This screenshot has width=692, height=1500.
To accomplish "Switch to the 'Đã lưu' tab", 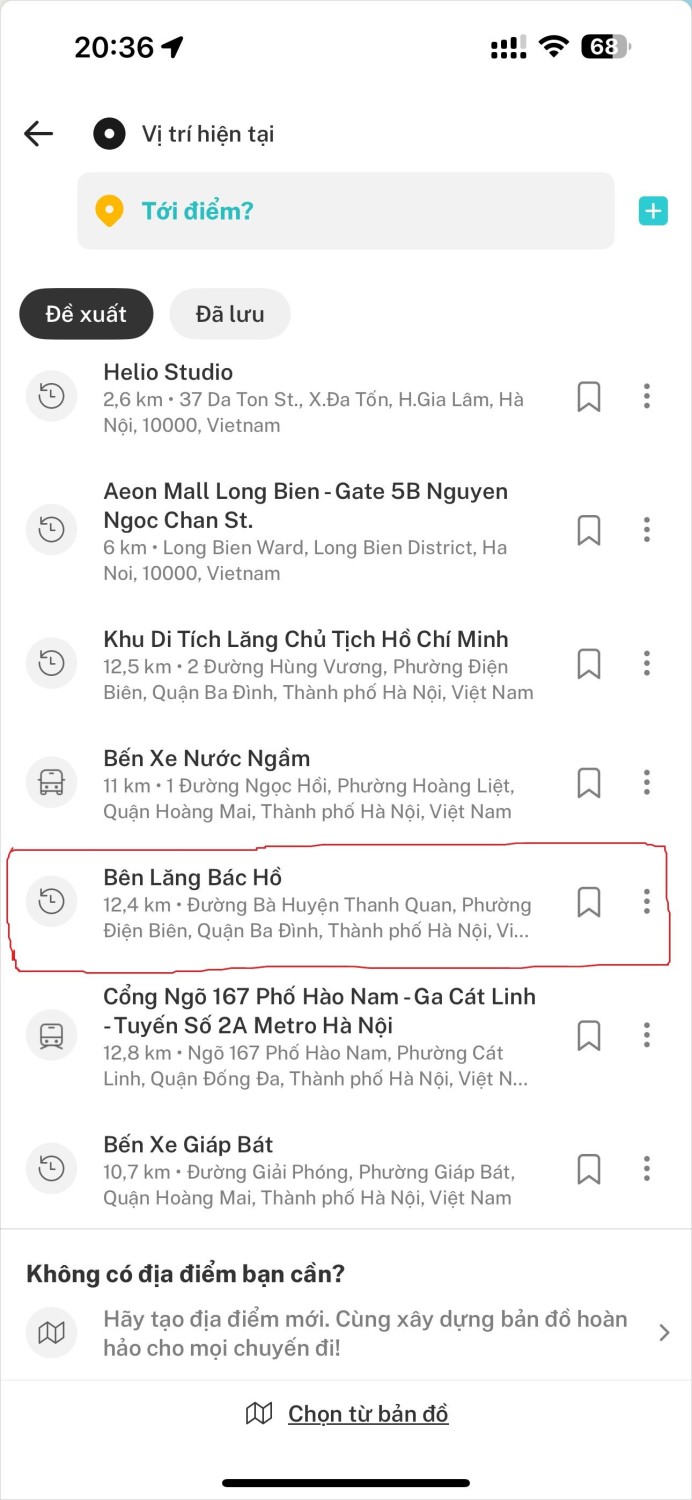I will tap(230, 314).
